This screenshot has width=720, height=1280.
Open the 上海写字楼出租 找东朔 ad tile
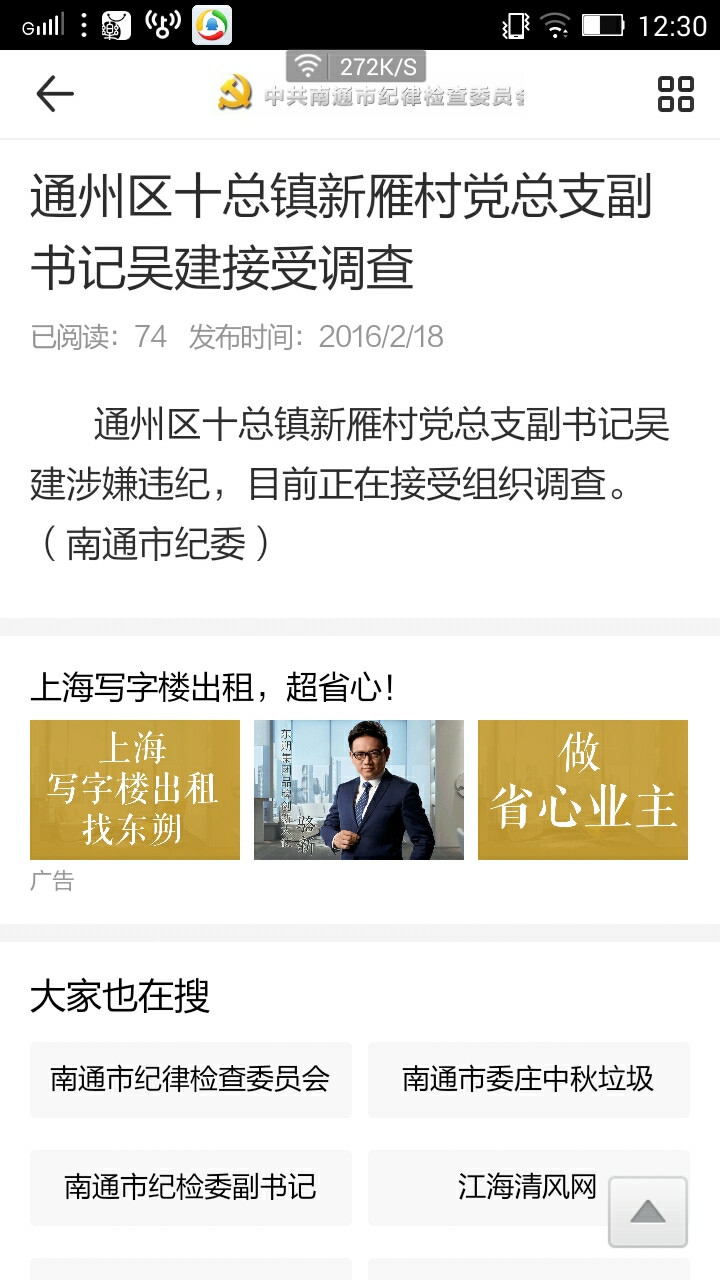point(135,790)
